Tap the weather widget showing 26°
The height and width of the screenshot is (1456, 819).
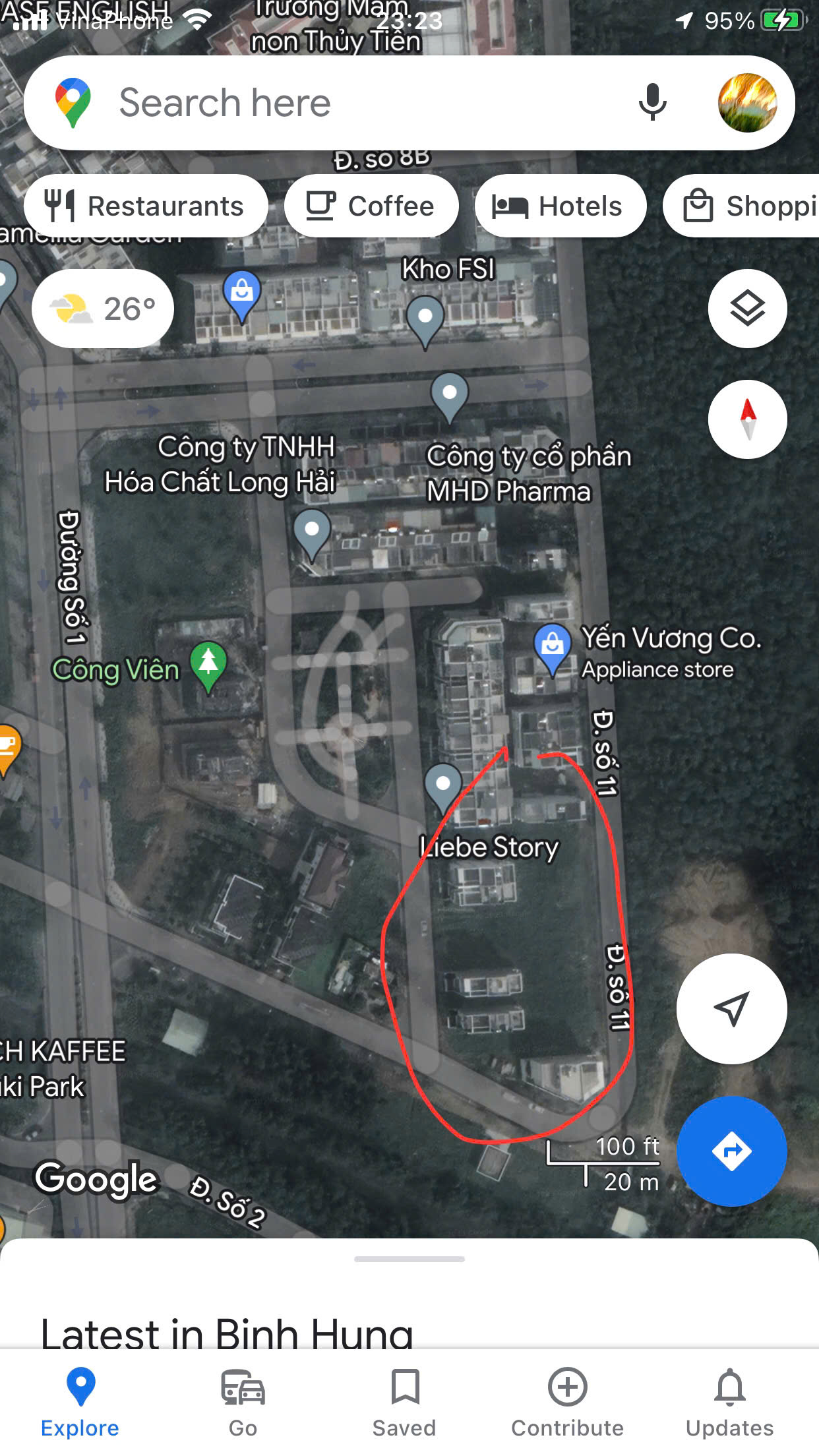tap(102, 308)
